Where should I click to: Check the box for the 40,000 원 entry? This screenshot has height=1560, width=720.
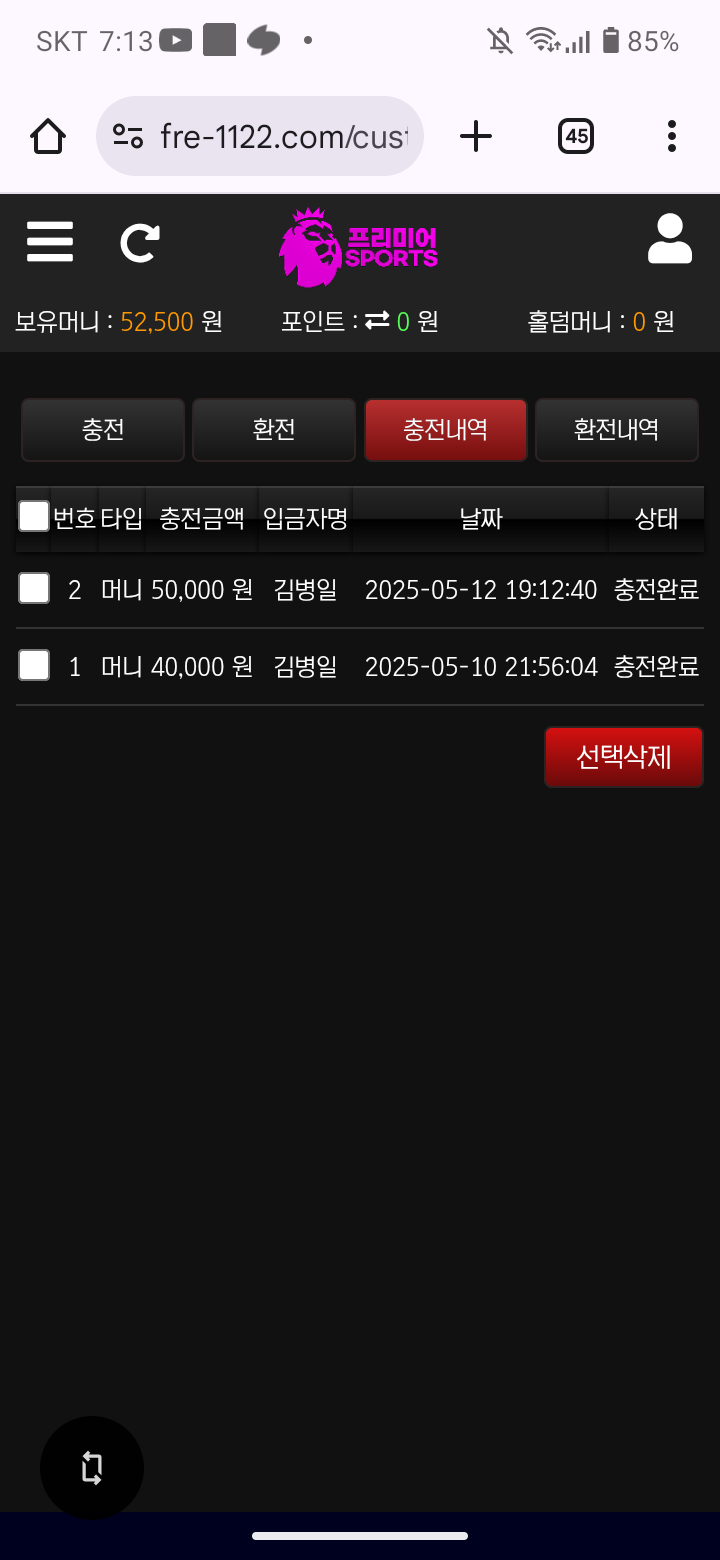pyautogui.click(x=34, y=665)
